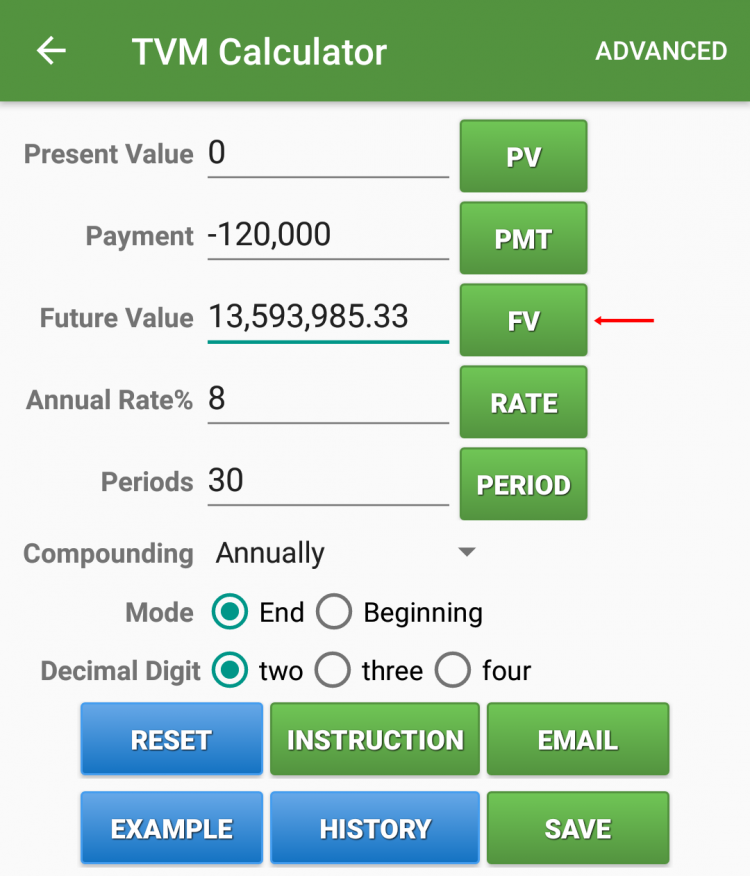The width and height of the screenshot is (750, 876).
Task: Load an example calculation
Action: pyautogui.click(x=171, y=827)
